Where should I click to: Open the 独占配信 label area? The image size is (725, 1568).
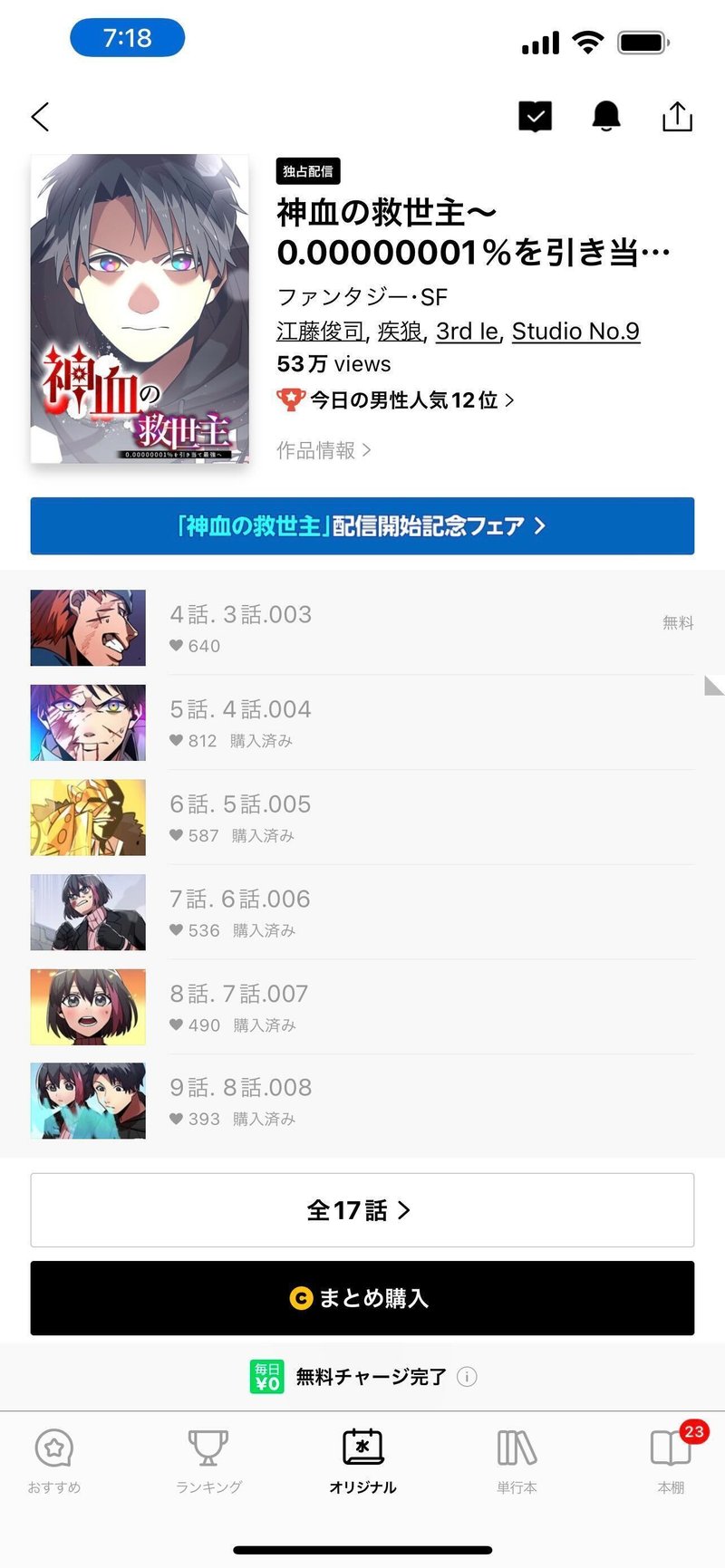pyautogui.click(x=307, y=171)
